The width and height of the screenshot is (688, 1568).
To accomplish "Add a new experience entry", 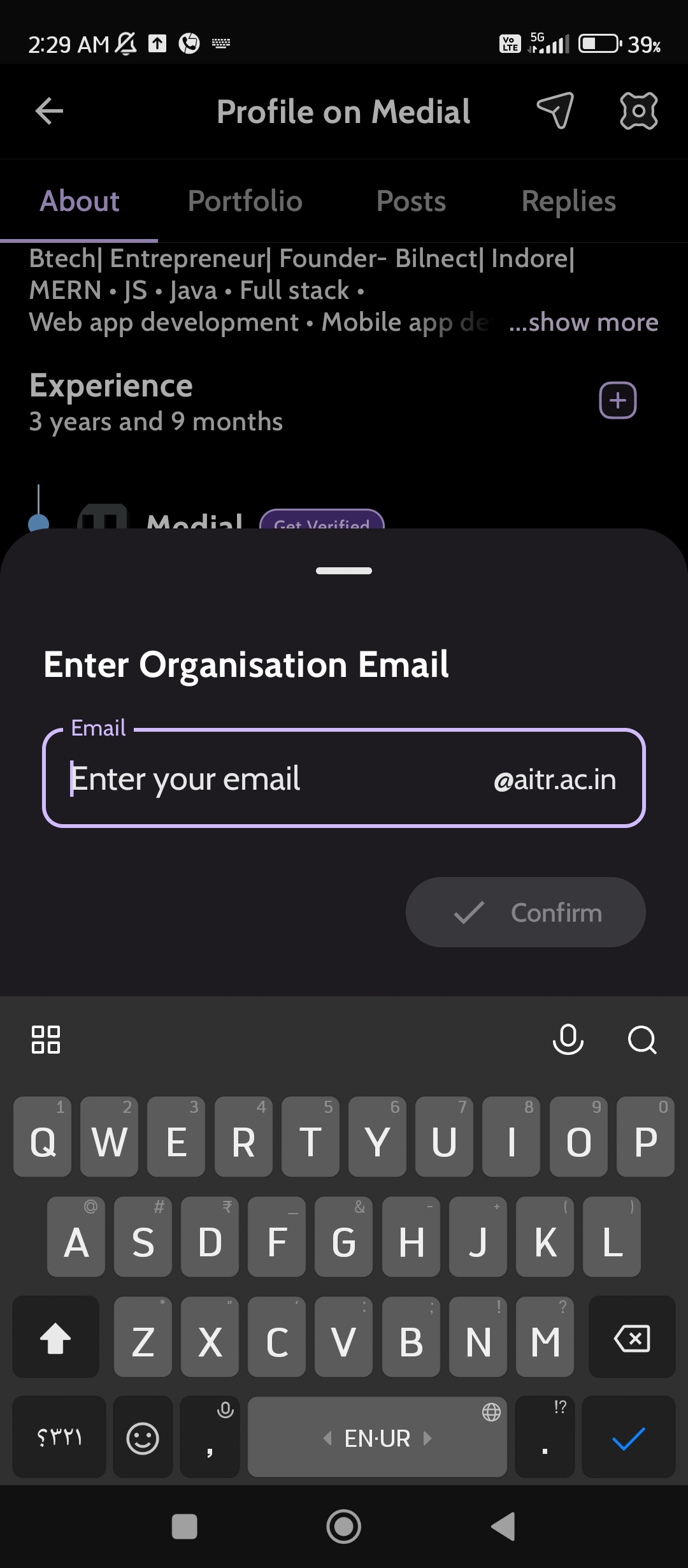I will [617, 400].
